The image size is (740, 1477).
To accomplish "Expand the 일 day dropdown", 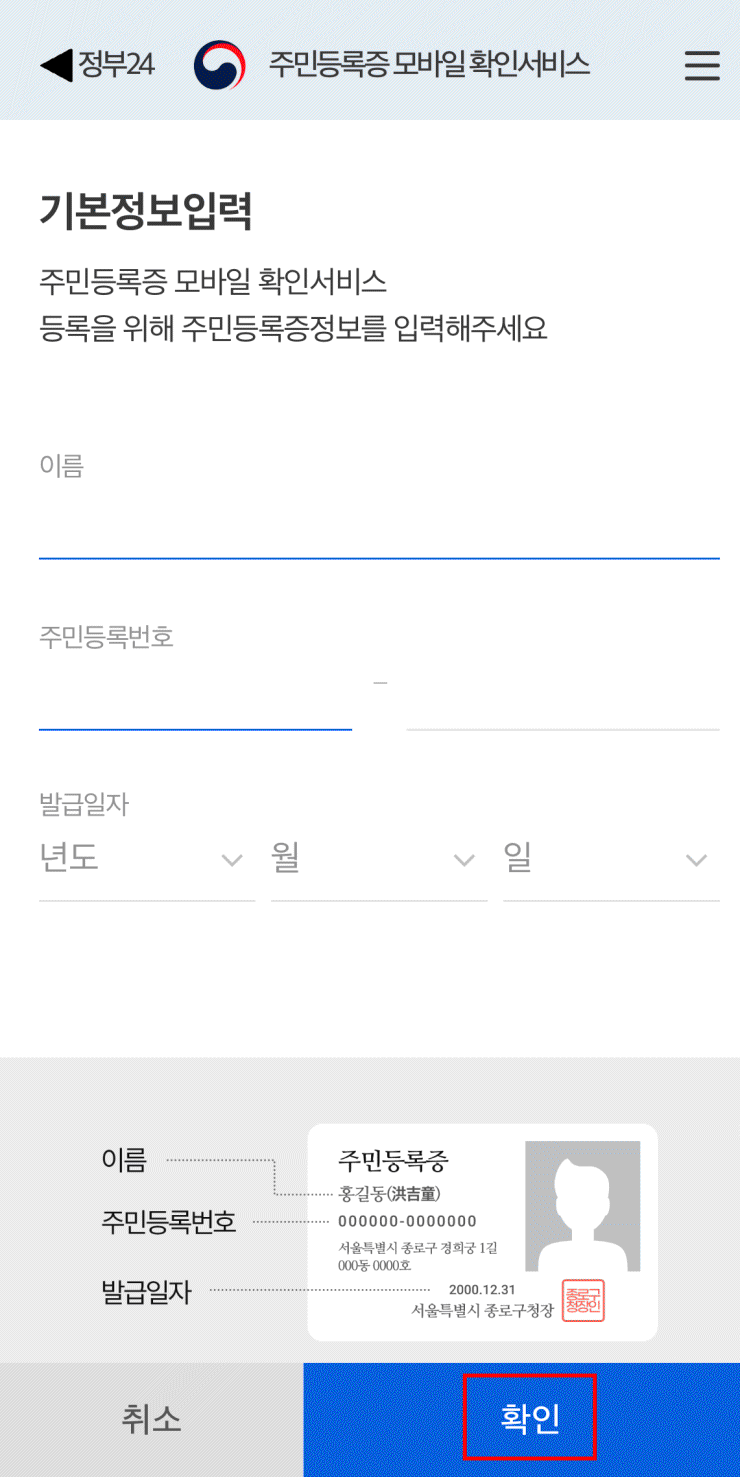I will (x=611, y=858).
